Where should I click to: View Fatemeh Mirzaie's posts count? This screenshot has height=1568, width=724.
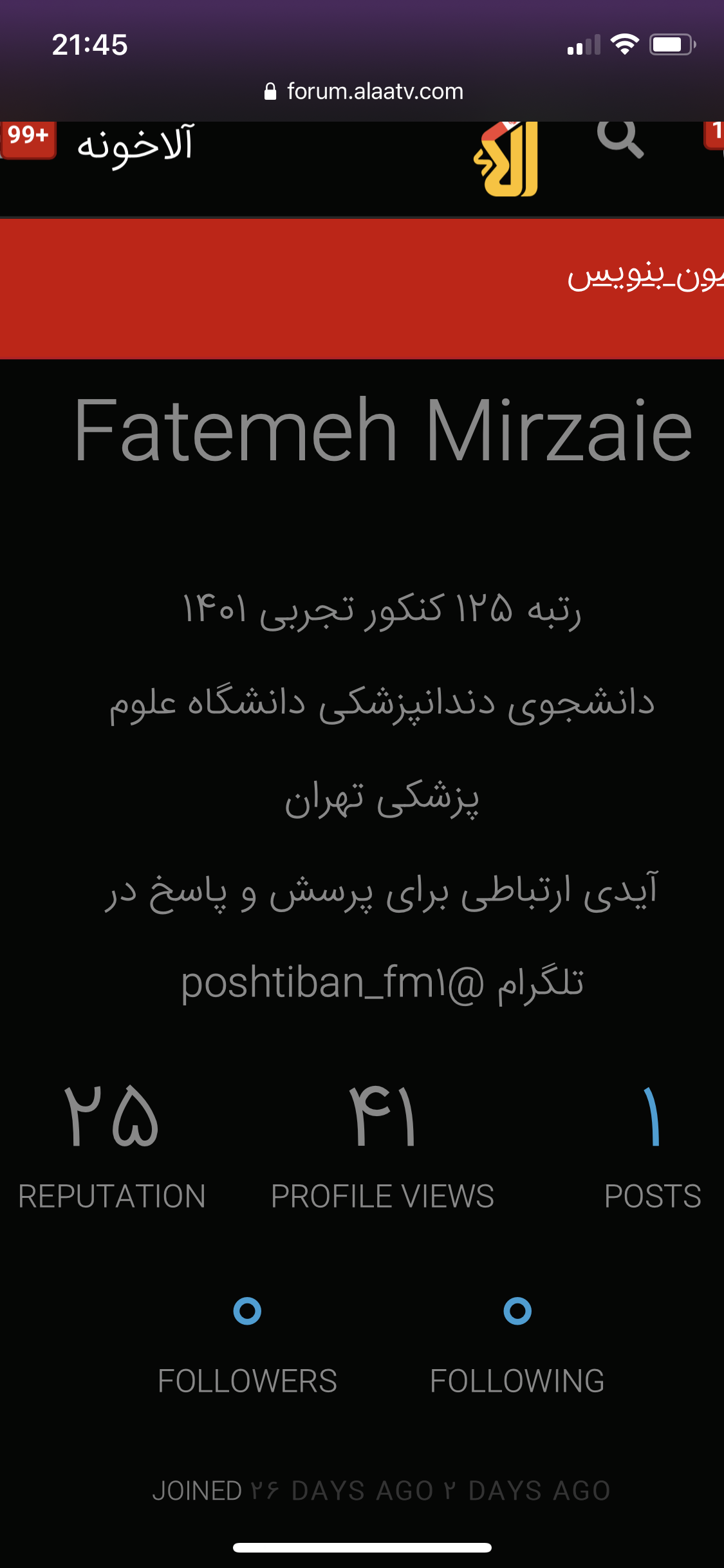[x=653, y=1147]
